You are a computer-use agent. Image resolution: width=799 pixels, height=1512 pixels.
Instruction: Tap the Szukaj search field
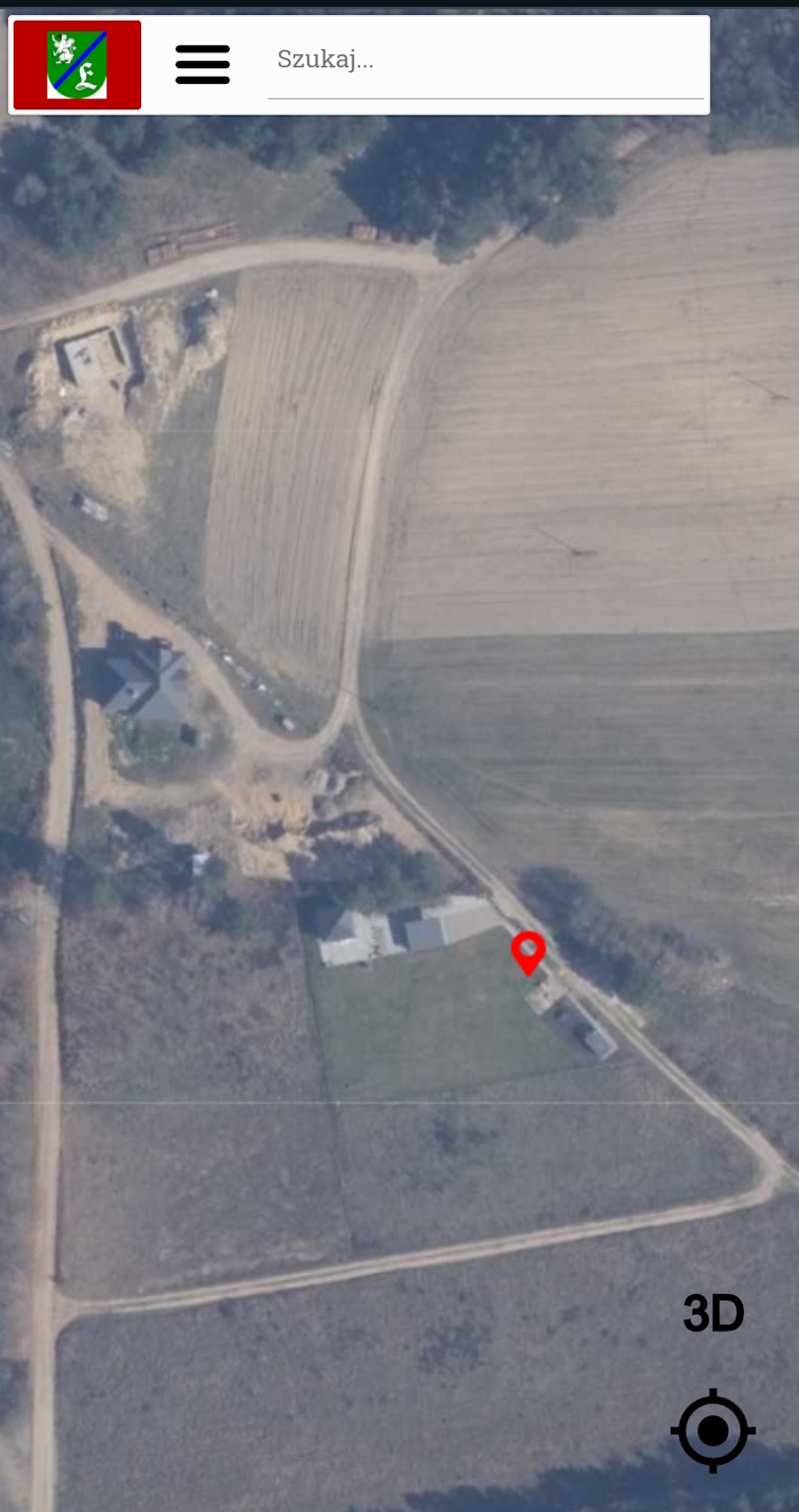tap(485, 61)
